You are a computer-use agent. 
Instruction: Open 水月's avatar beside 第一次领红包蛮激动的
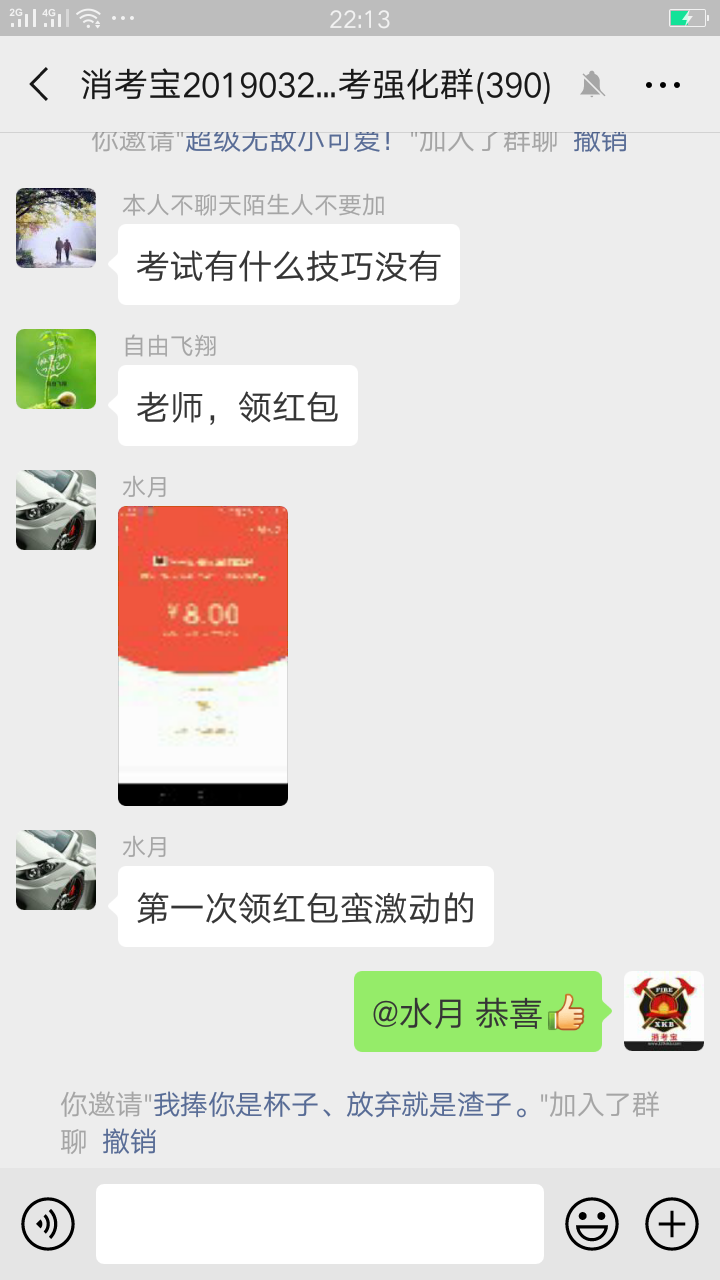[x=56, y=870]
